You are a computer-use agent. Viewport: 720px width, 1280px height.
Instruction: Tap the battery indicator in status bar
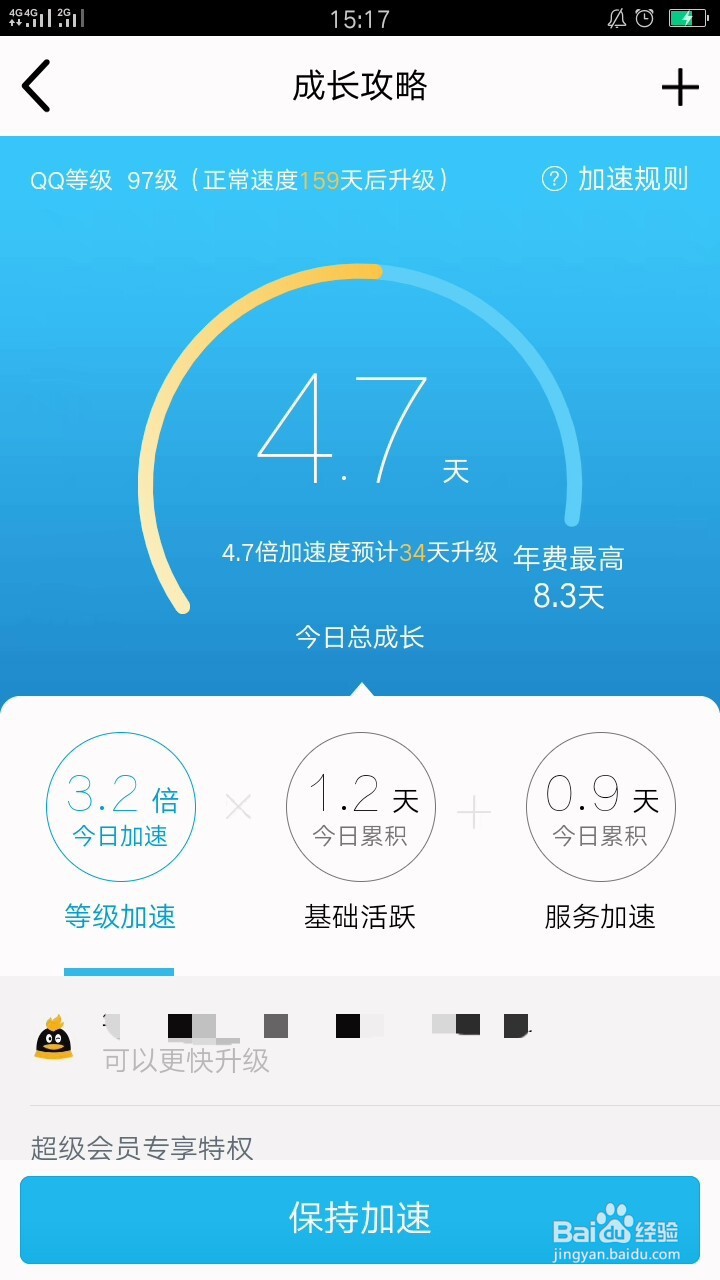690,16
